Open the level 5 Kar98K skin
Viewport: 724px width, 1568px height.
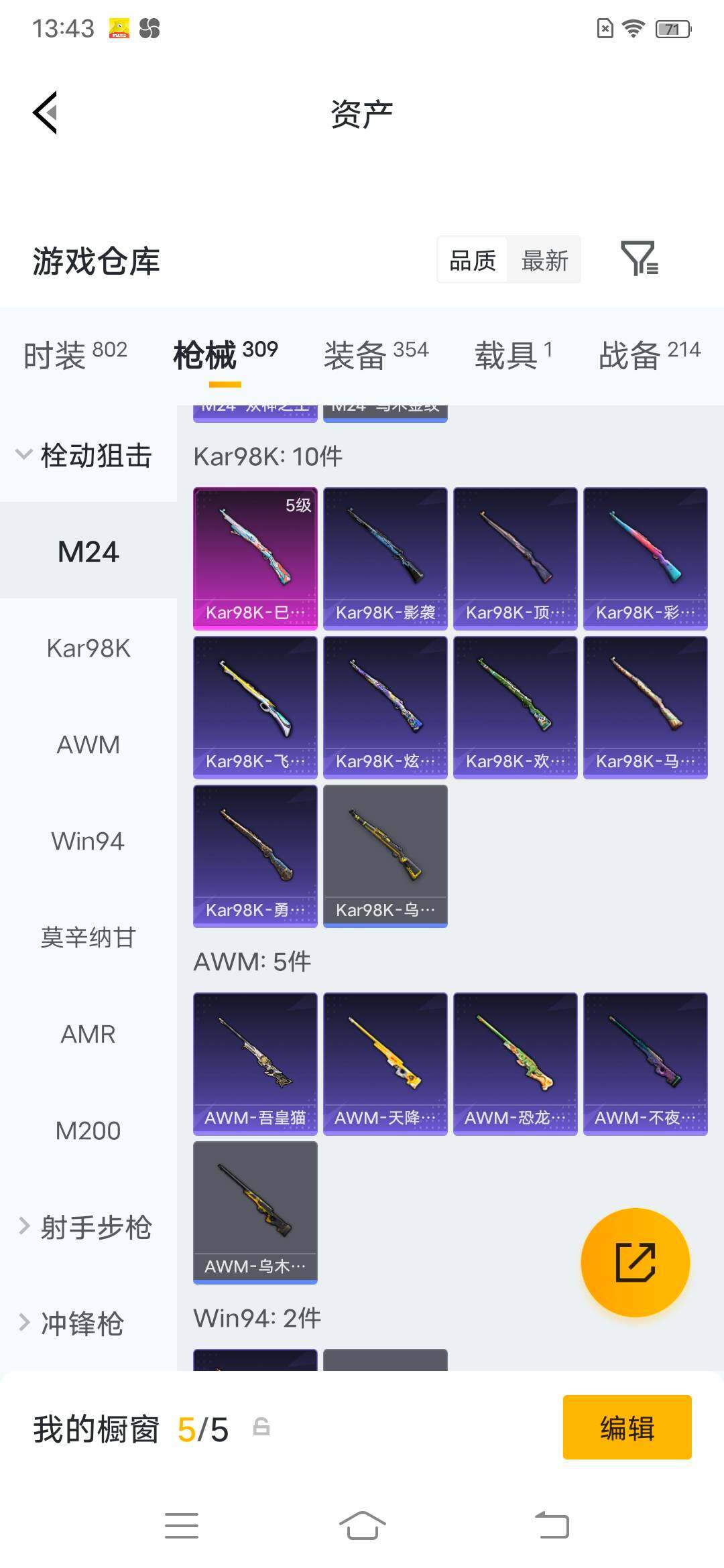point(255,559)
